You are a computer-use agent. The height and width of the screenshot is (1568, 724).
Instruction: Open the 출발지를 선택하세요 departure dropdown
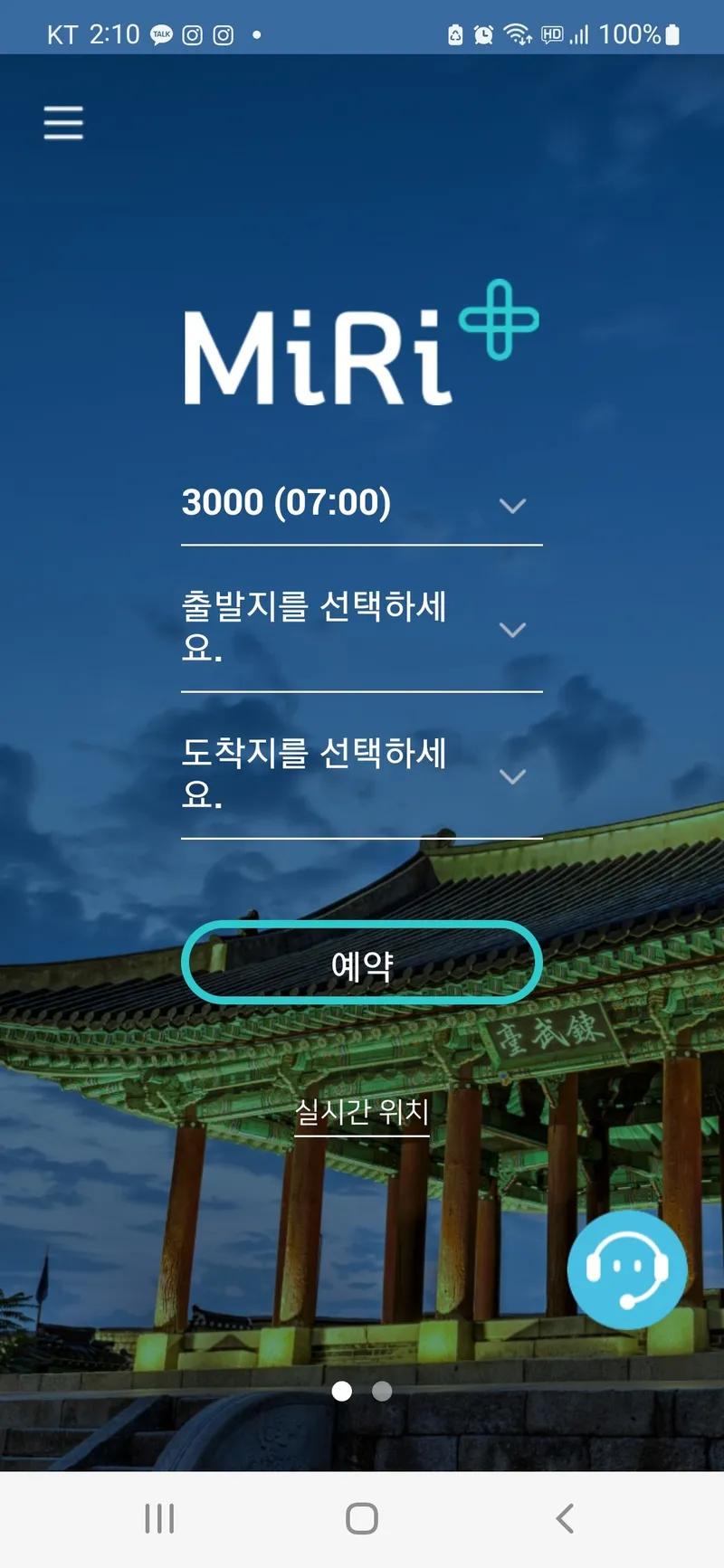[x=361, y=628]
